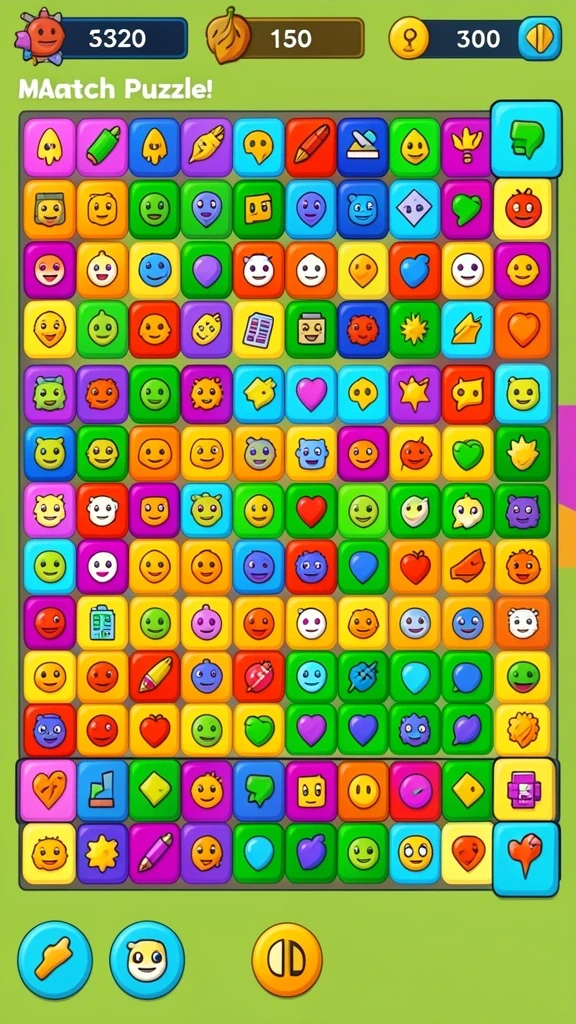Tap the orange pause button

(x=287, y=959)
